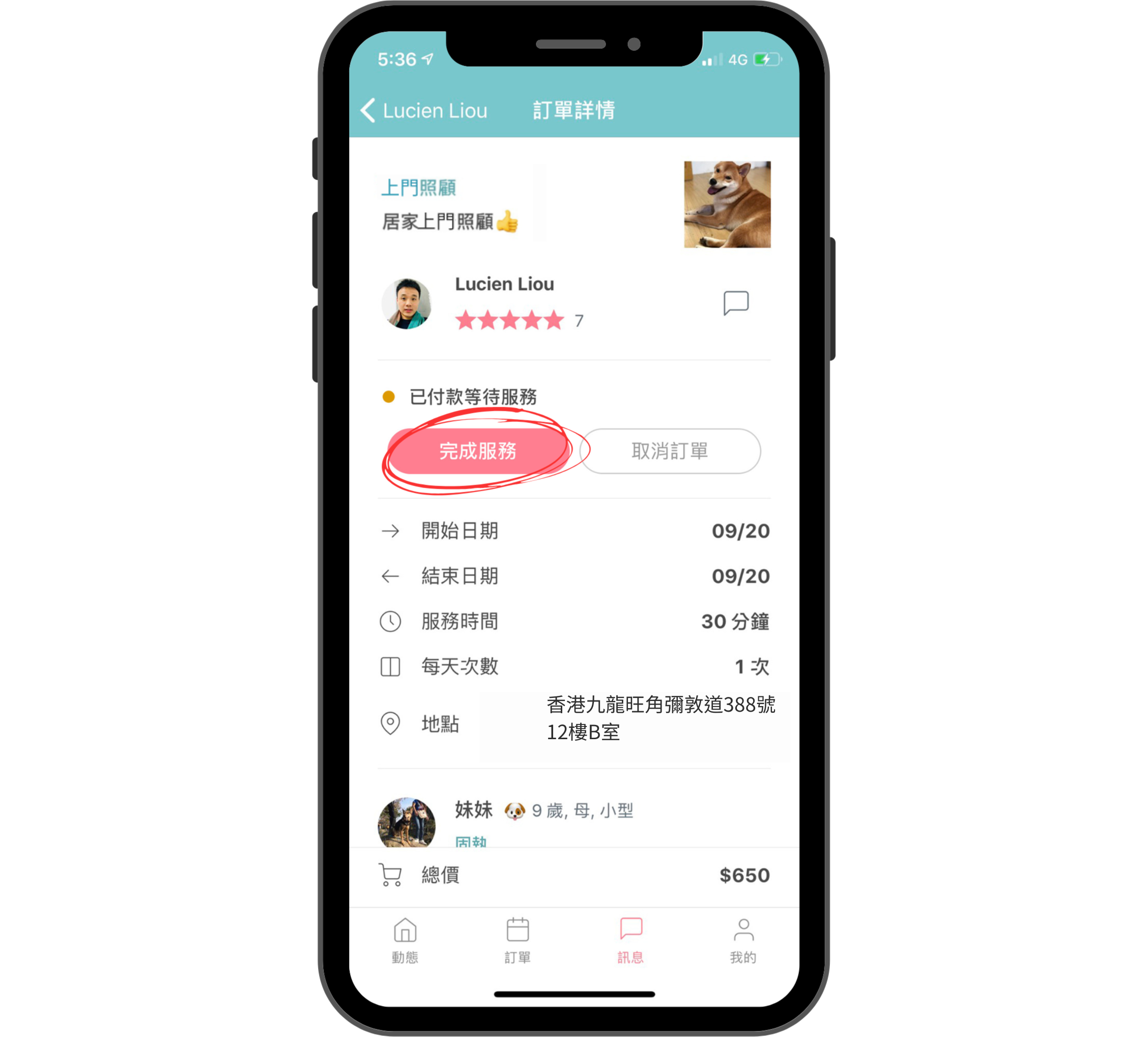The height and width of the screenshot is (1037, 1148).
Task: Go back to Lucien Liou chat
Action: click(424, 110)
